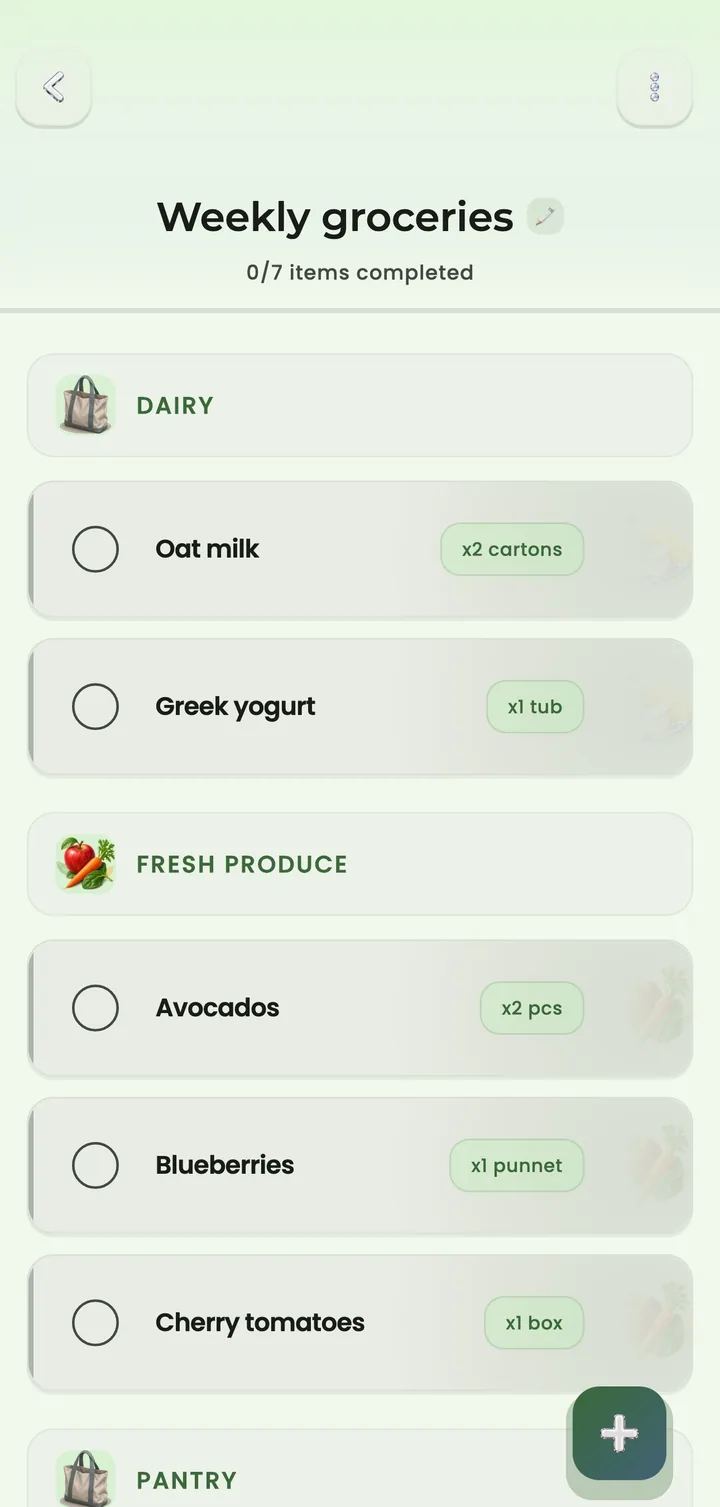The image size is (720, 1507).
Task: Go back using the top-left arrow
Action: tap(54, 88)
